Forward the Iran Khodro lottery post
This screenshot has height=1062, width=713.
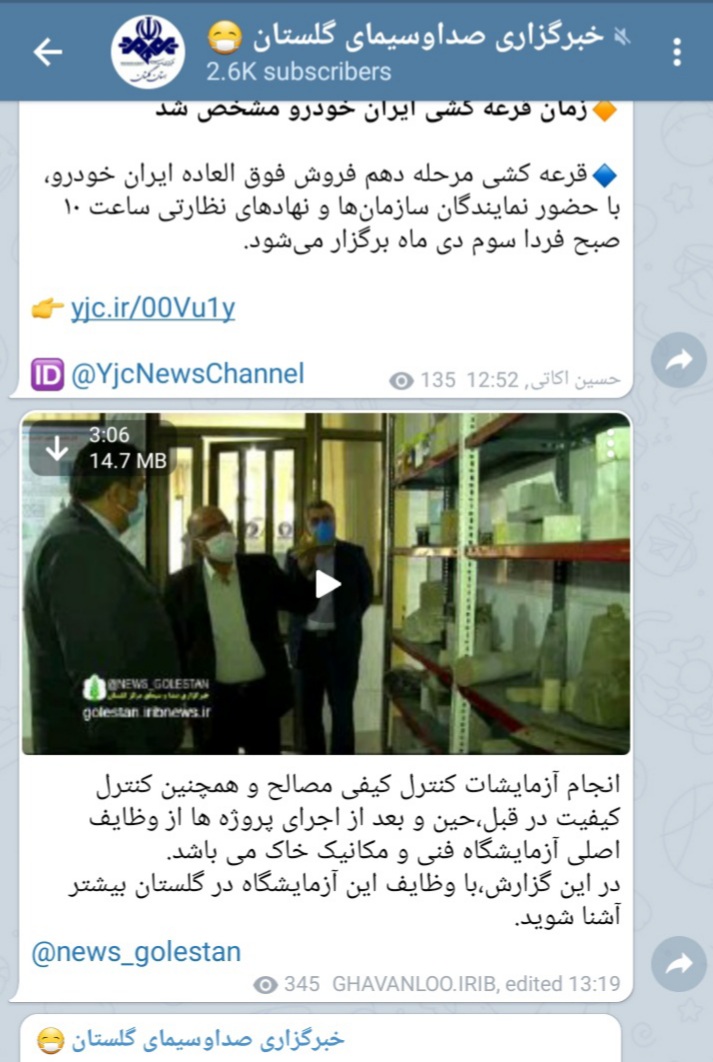click(679, 362)
